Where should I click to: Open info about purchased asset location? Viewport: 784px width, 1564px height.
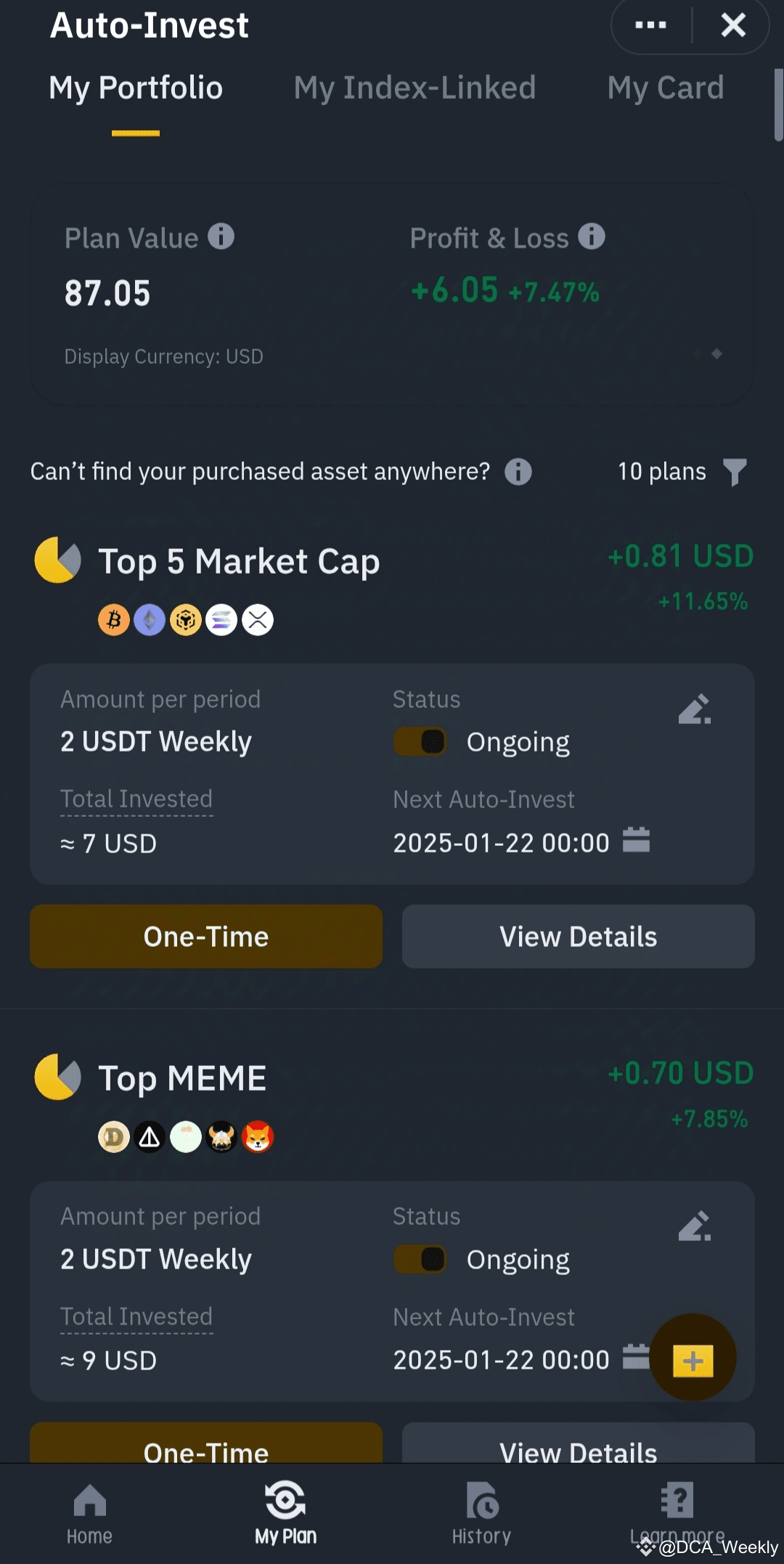click(x=518, y=472)
